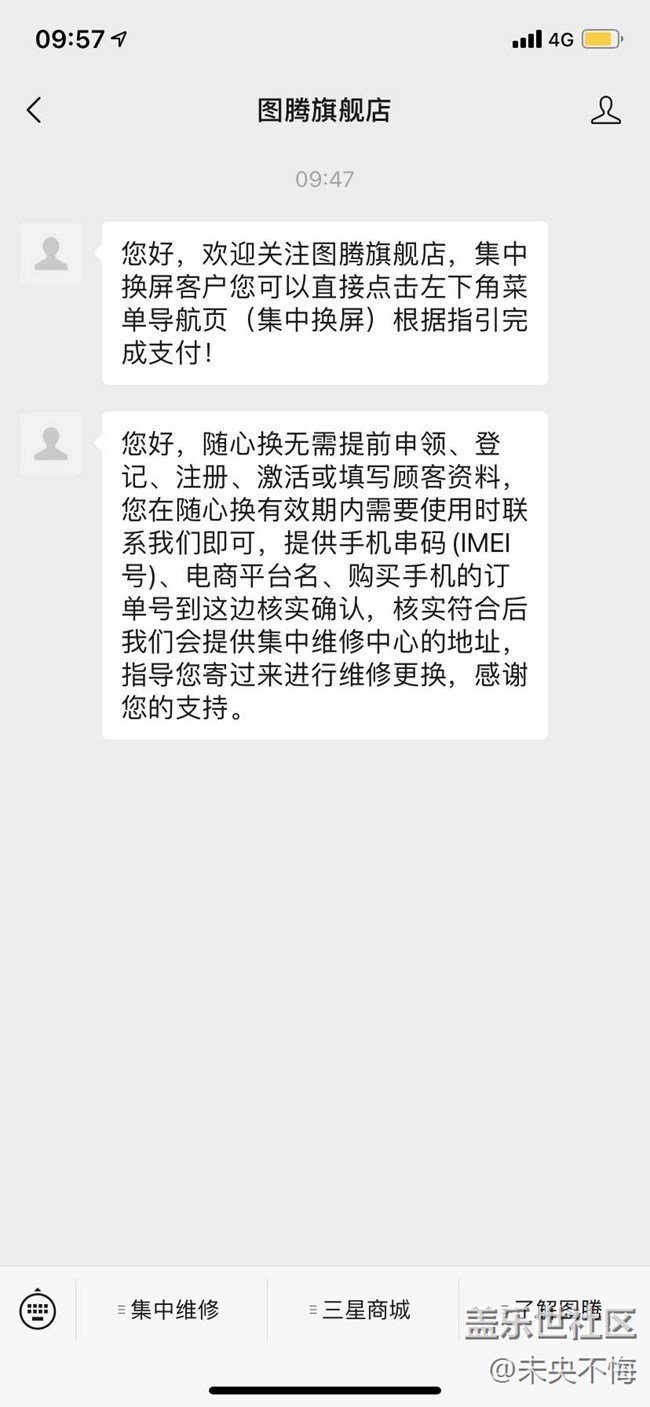
Task: Open the 了解图腾 menu
Action: point(555,1307)
